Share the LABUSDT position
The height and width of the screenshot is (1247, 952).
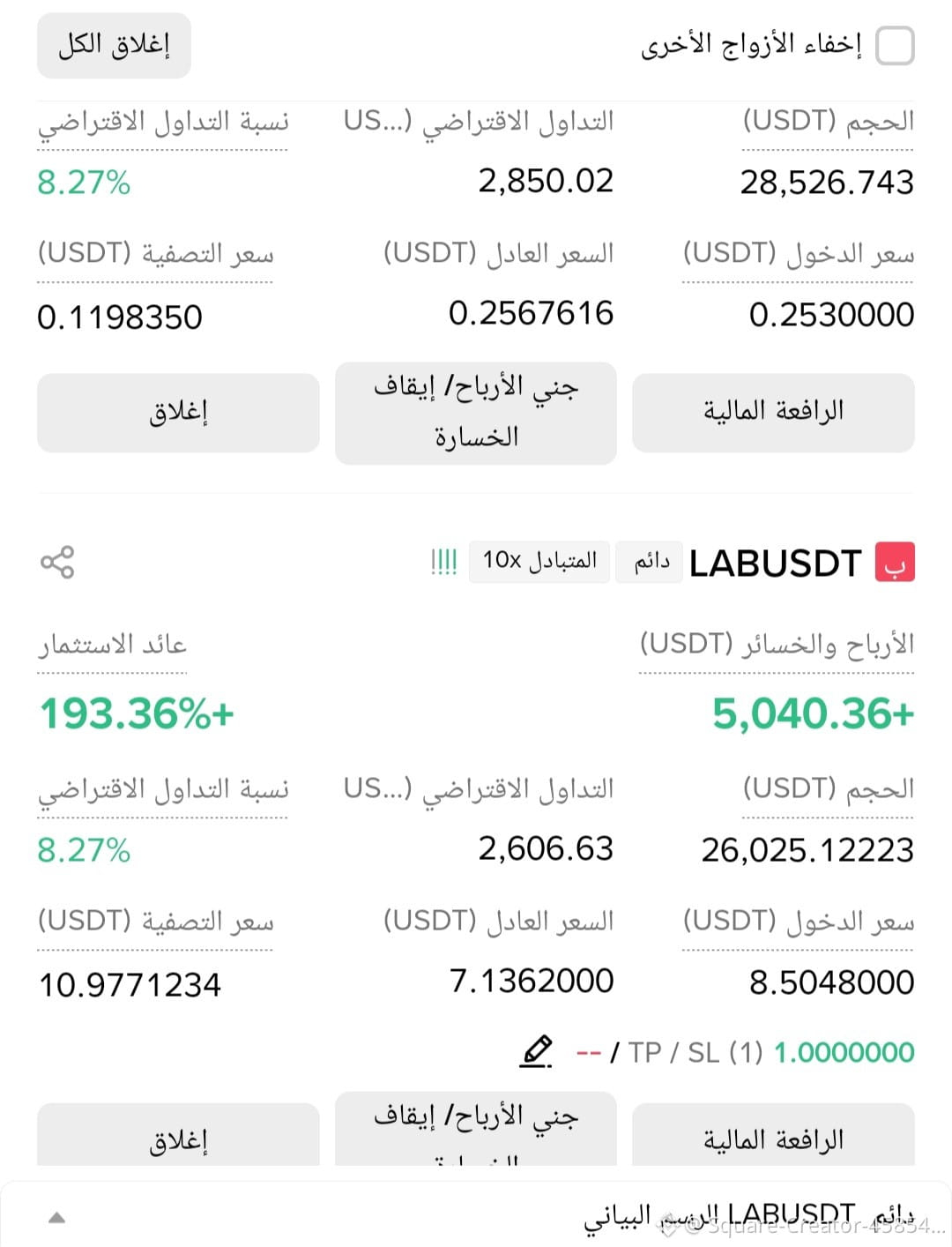(57, 563)
